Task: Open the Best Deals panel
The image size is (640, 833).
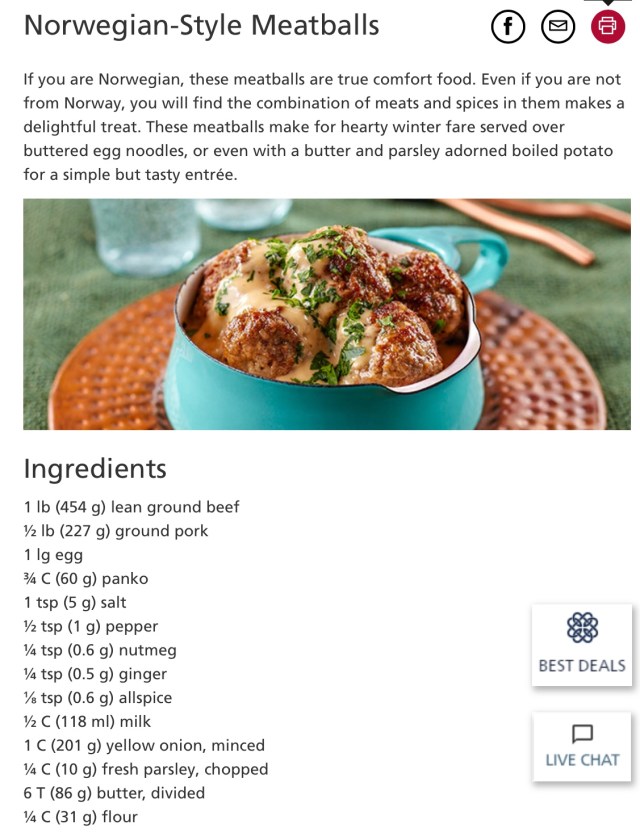Action: pyautogui.click(x=582, y=644)
